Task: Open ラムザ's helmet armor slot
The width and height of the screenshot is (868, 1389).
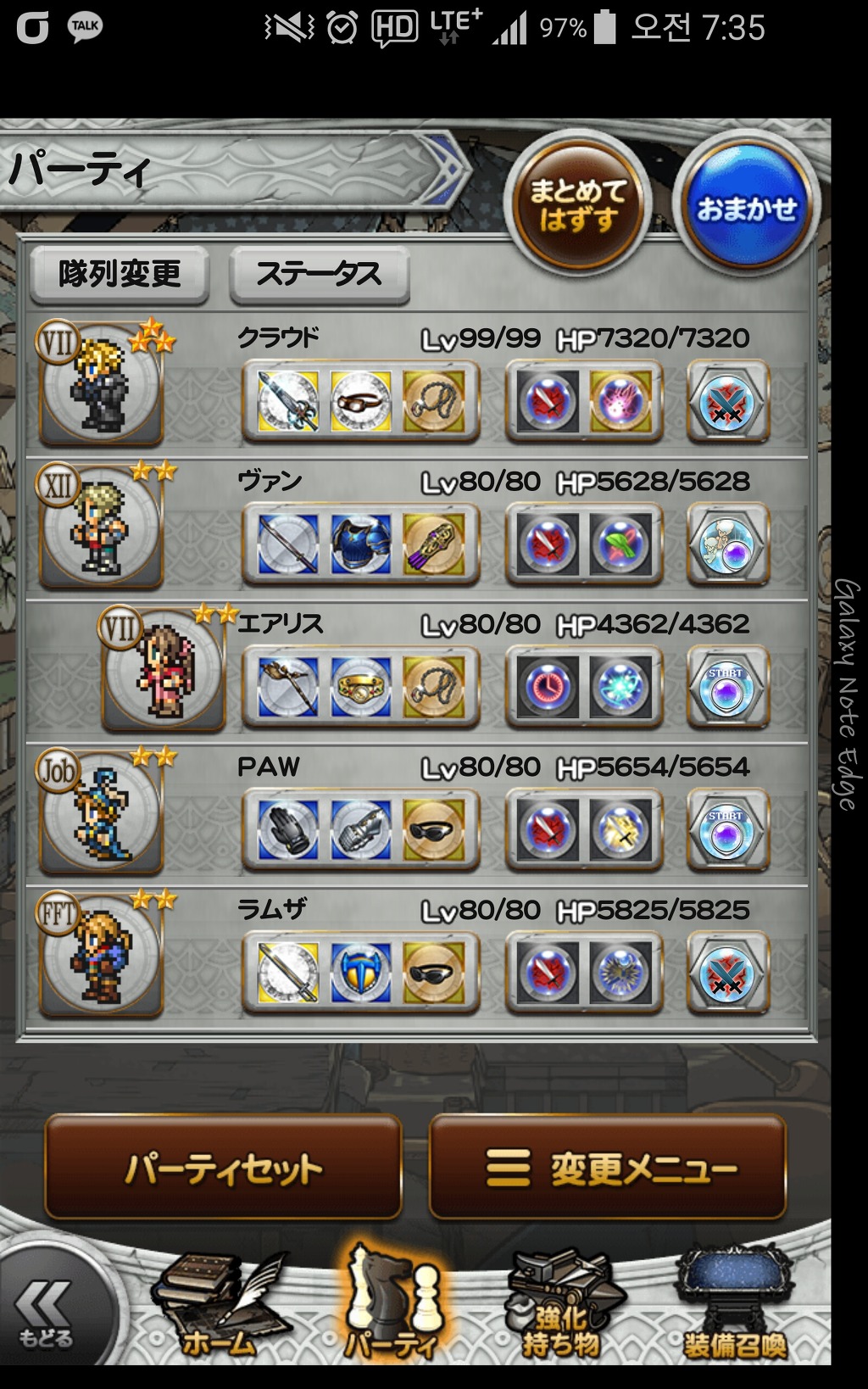Action: [x=361, y=972]
